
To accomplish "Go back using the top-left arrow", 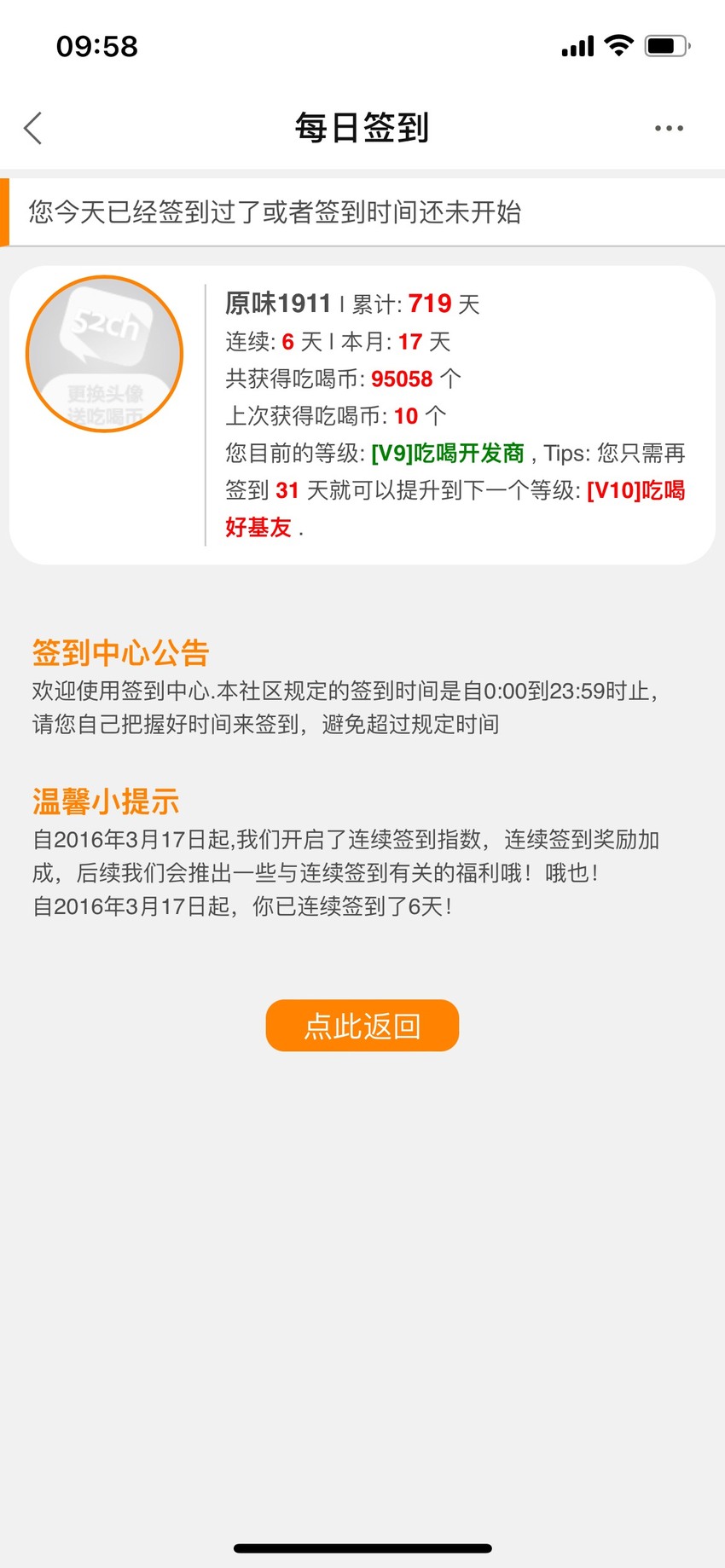I will (32, 129).
